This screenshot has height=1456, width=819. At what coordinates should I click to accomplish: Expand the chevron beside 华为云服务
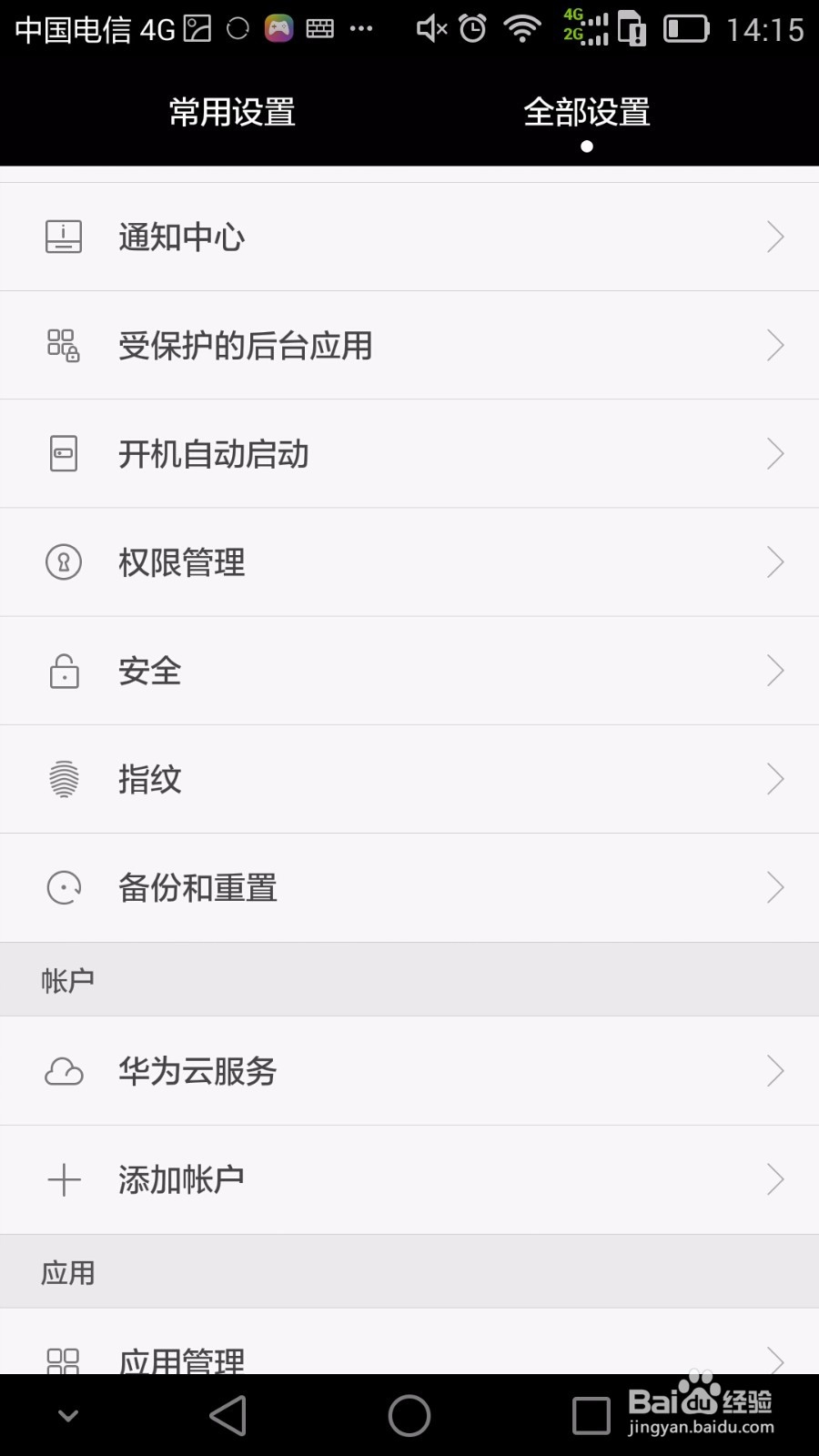coord(774,1070)
